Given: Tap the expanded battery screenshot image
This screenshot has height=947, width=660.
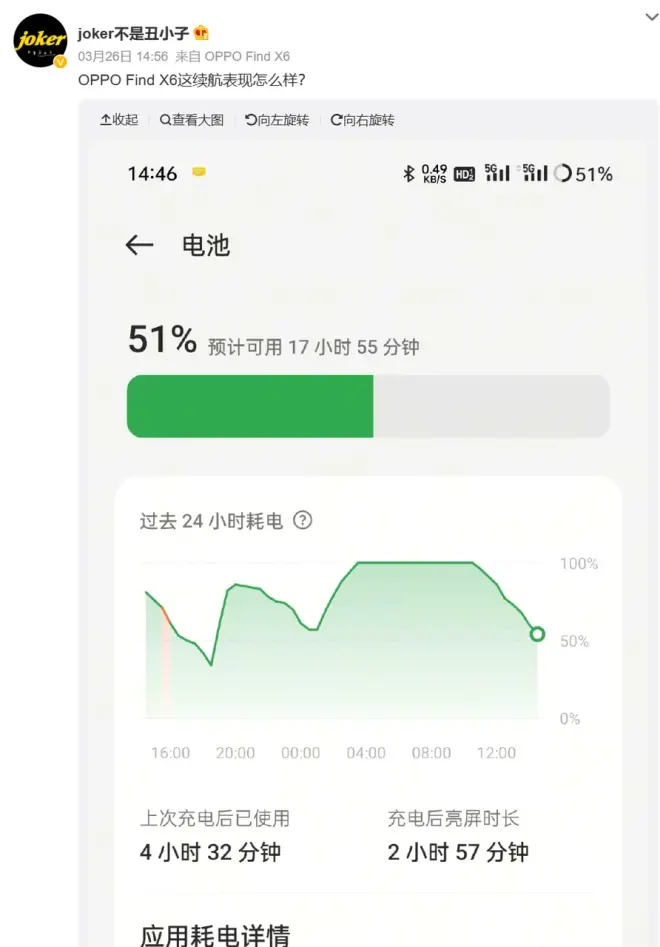Looking at the screenshot, I should tap(368, 540).
